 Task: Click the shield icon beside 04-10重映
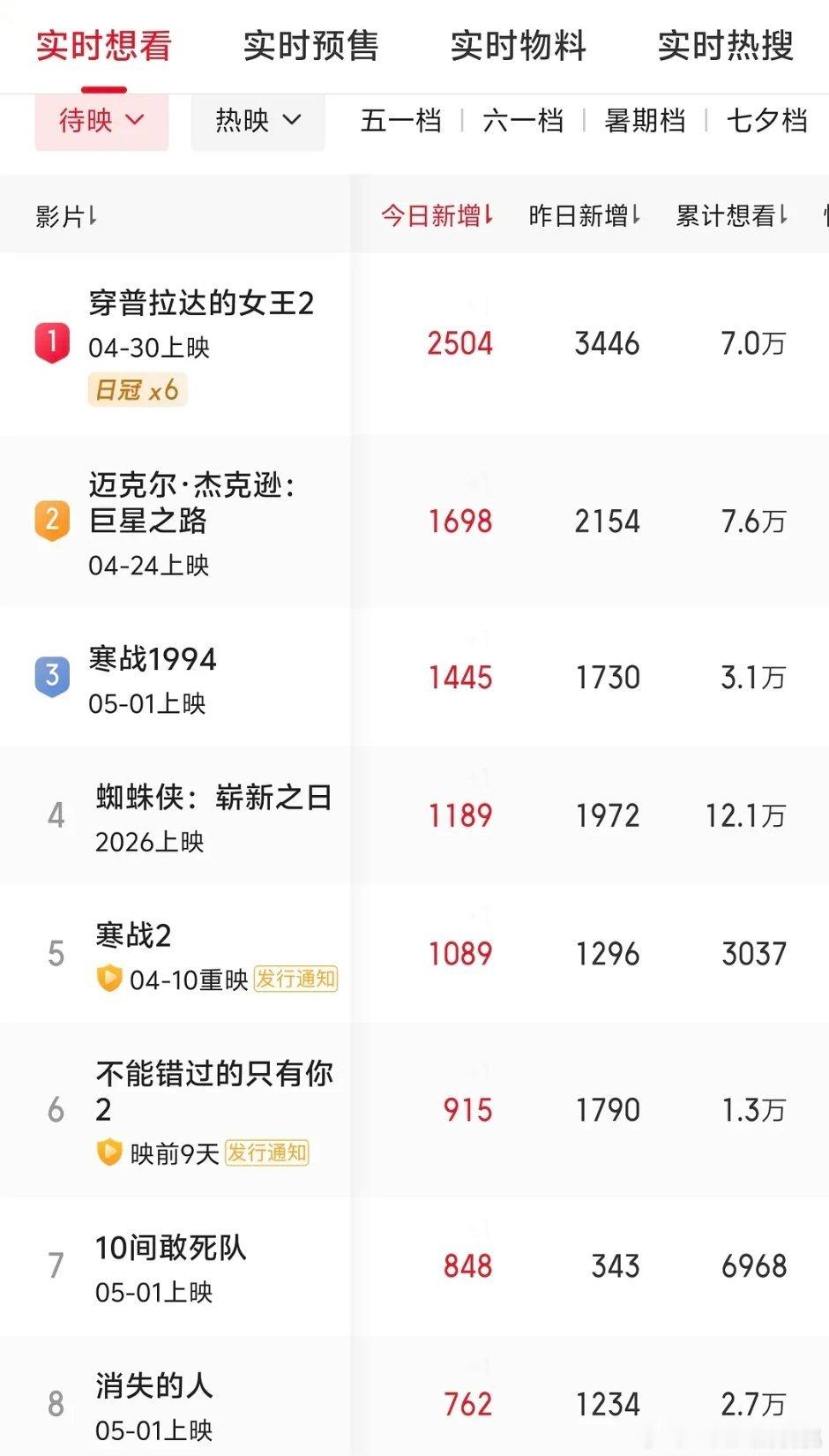109,979
